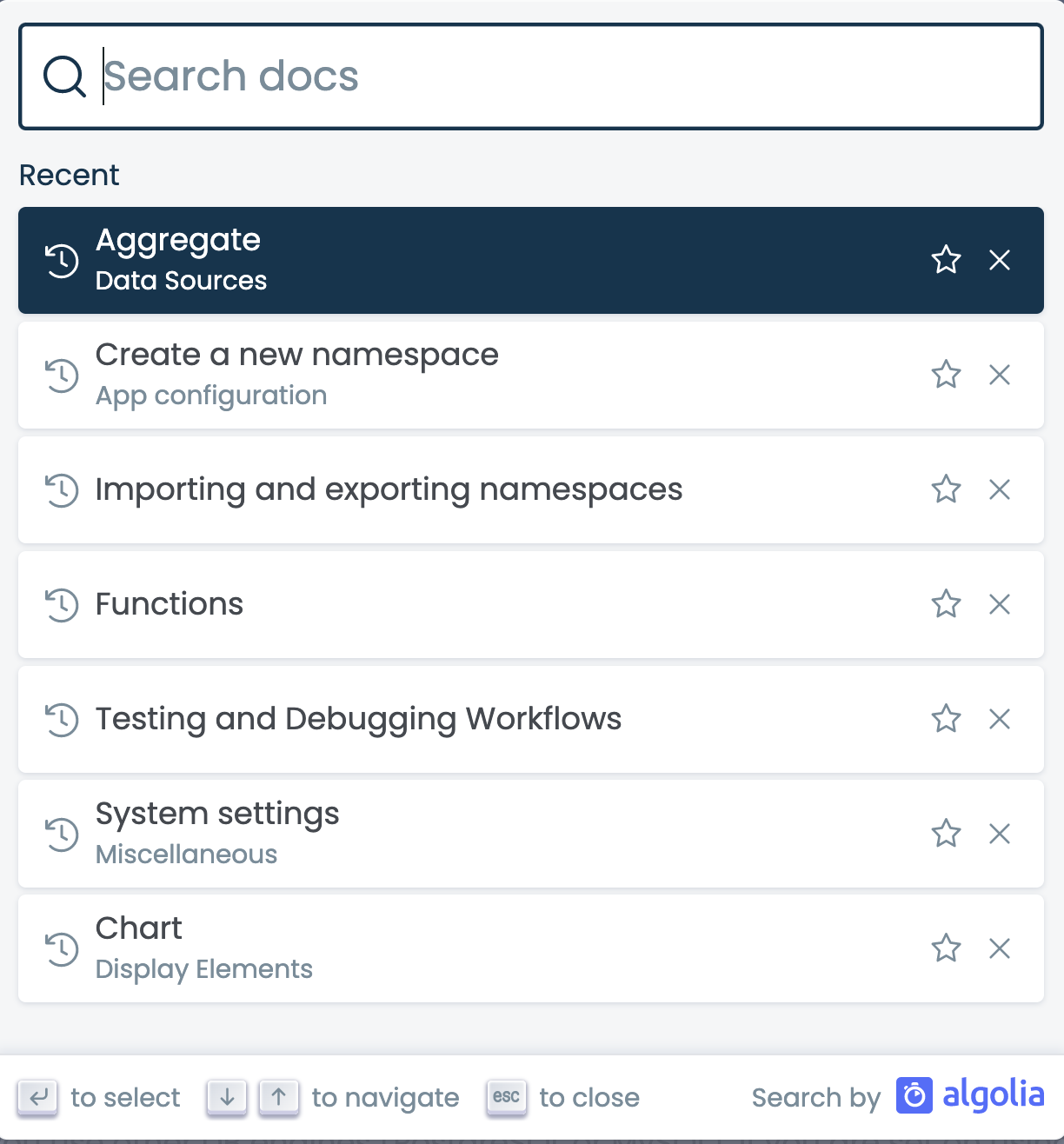Open the System settings documentation entry
Screen dimensions: 1064x1144
click(217, 814)
